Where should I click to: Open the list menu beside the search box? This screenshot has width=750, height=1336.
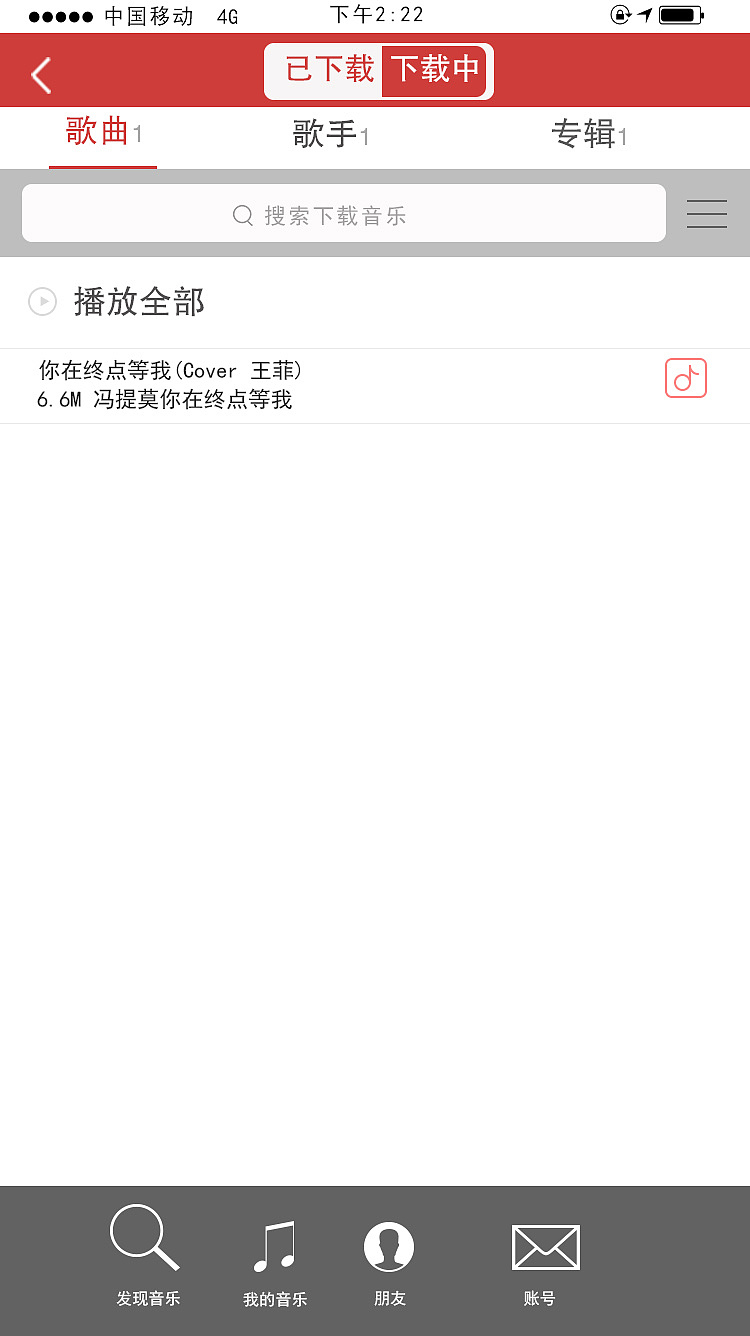(x=706, y=214)
